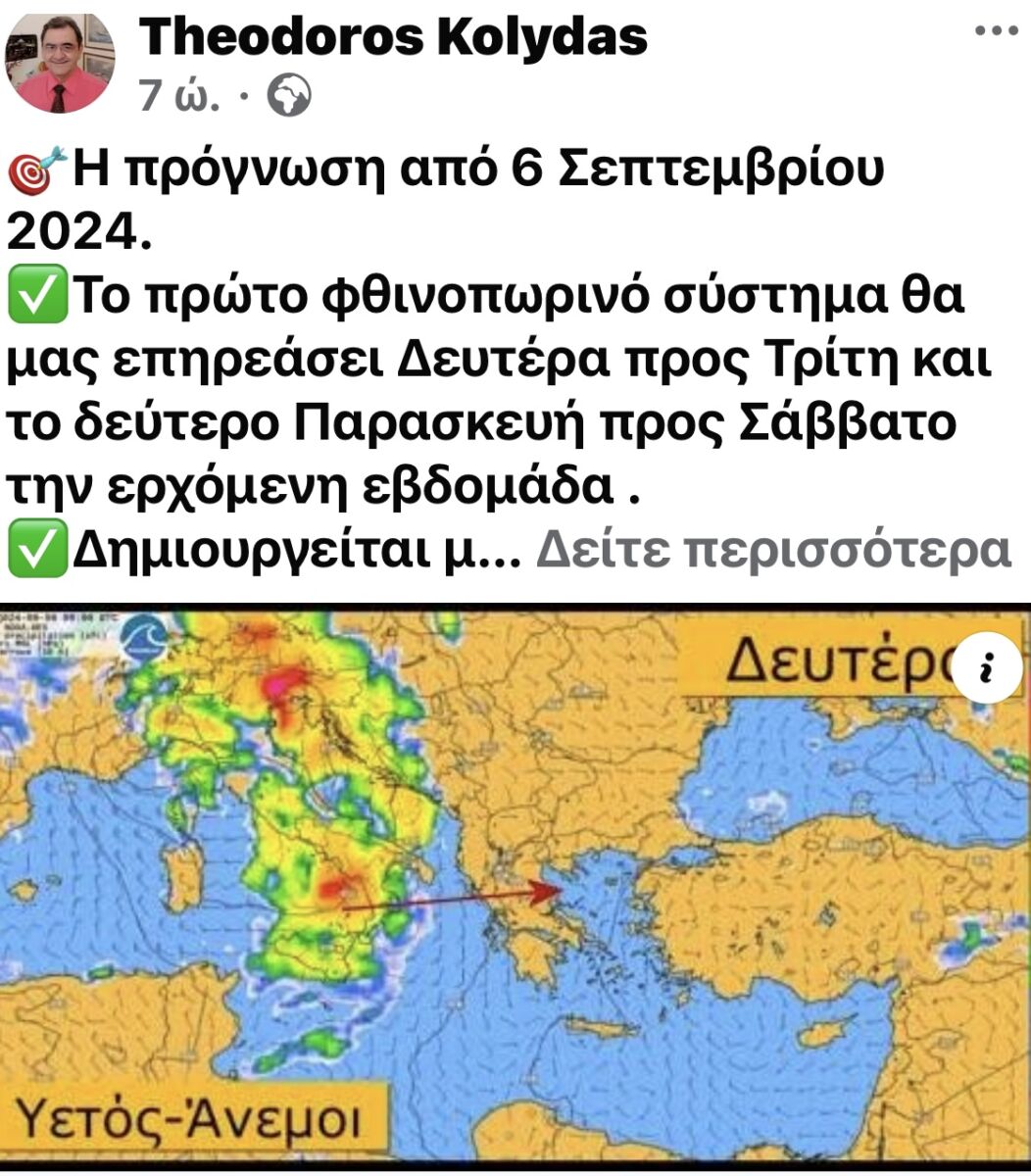Open Theodoros Kolydas's profile picture
Image resolution: width=1031 pixels, height=1176 pixels.
click(60, 62)
